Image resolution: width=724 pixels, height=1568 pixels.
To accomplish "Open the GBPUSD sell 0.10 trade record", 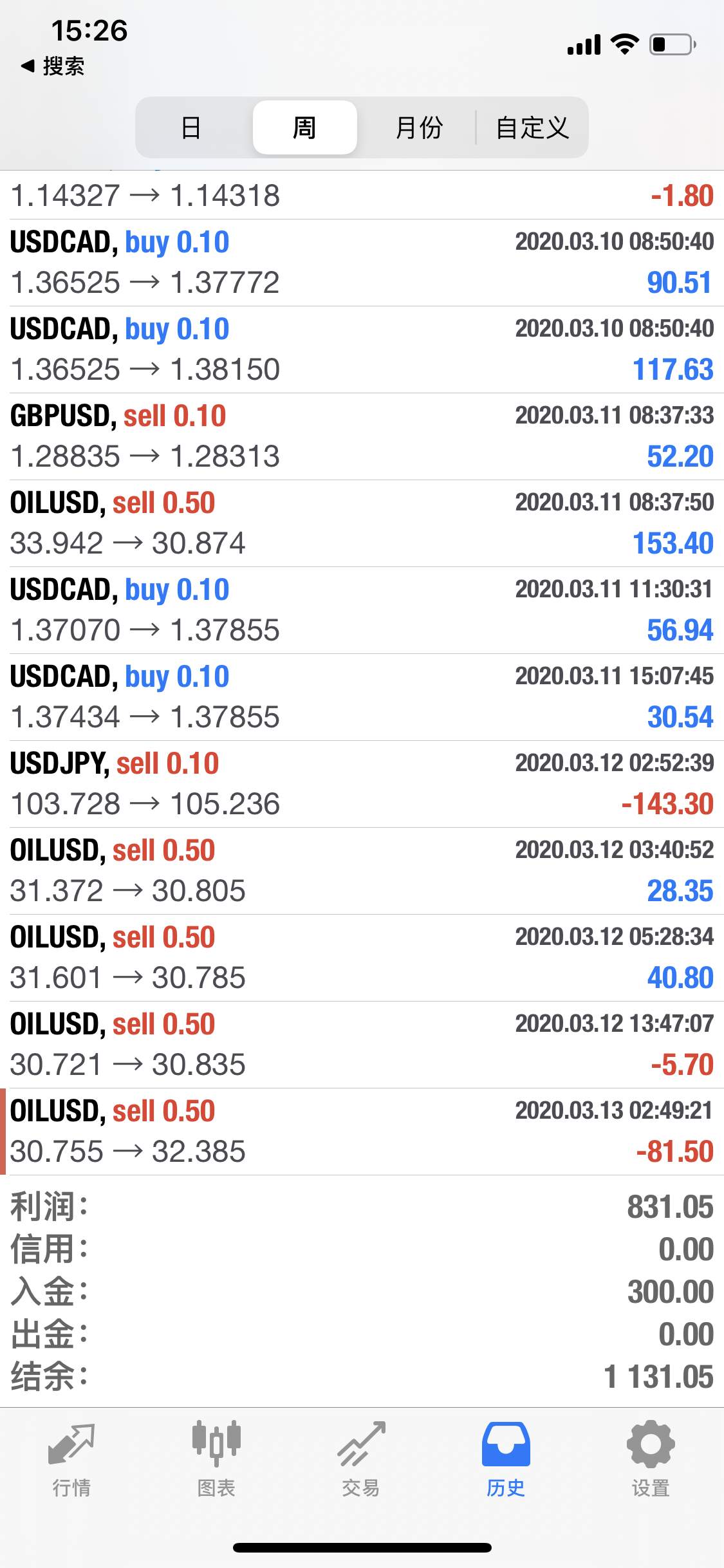I will pyautogui.click(x=362, y=436).
